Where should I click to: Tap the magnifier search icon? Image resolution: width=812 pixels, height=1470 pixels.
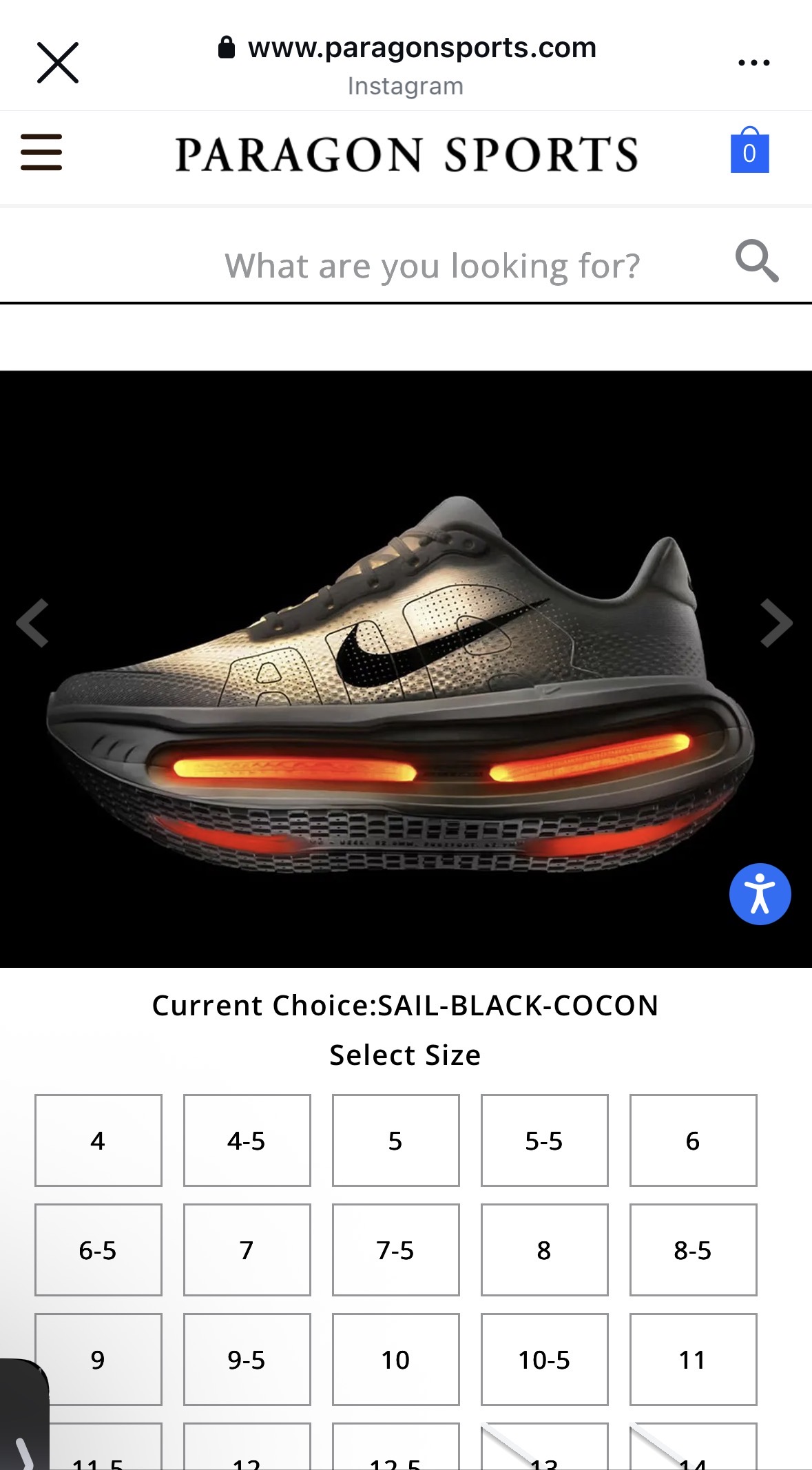click(x=756, y=261)
